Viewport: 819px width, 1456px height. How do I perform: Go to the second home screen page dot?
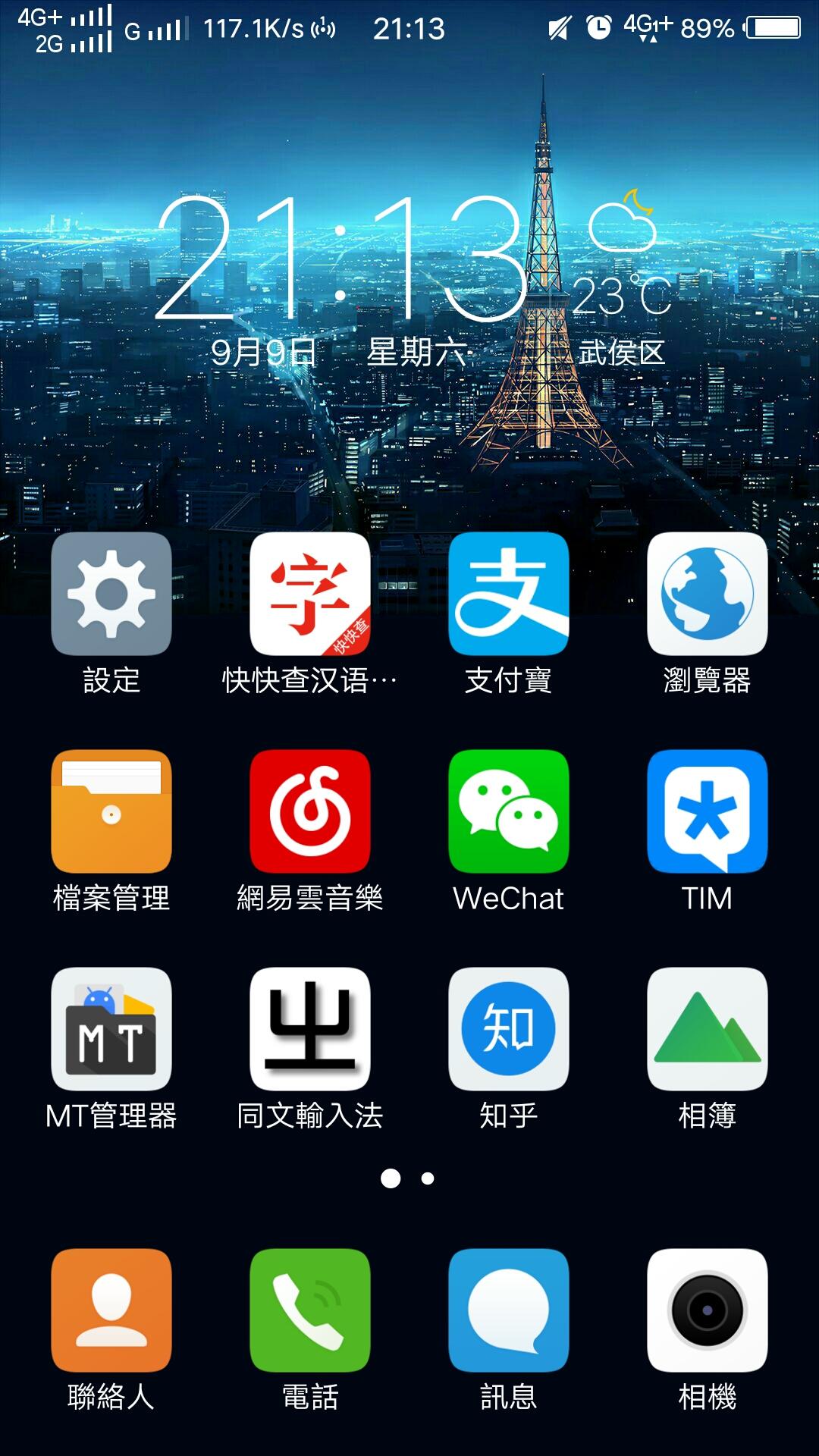pos(428,1178)
